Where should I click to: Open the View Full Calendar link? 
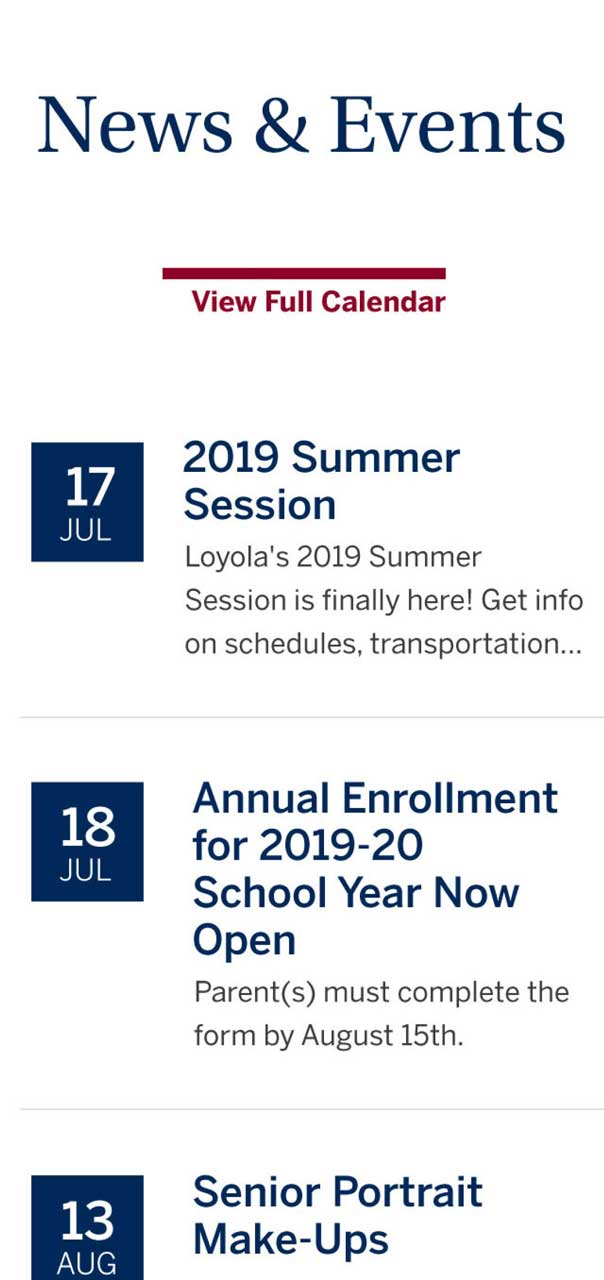318,301
